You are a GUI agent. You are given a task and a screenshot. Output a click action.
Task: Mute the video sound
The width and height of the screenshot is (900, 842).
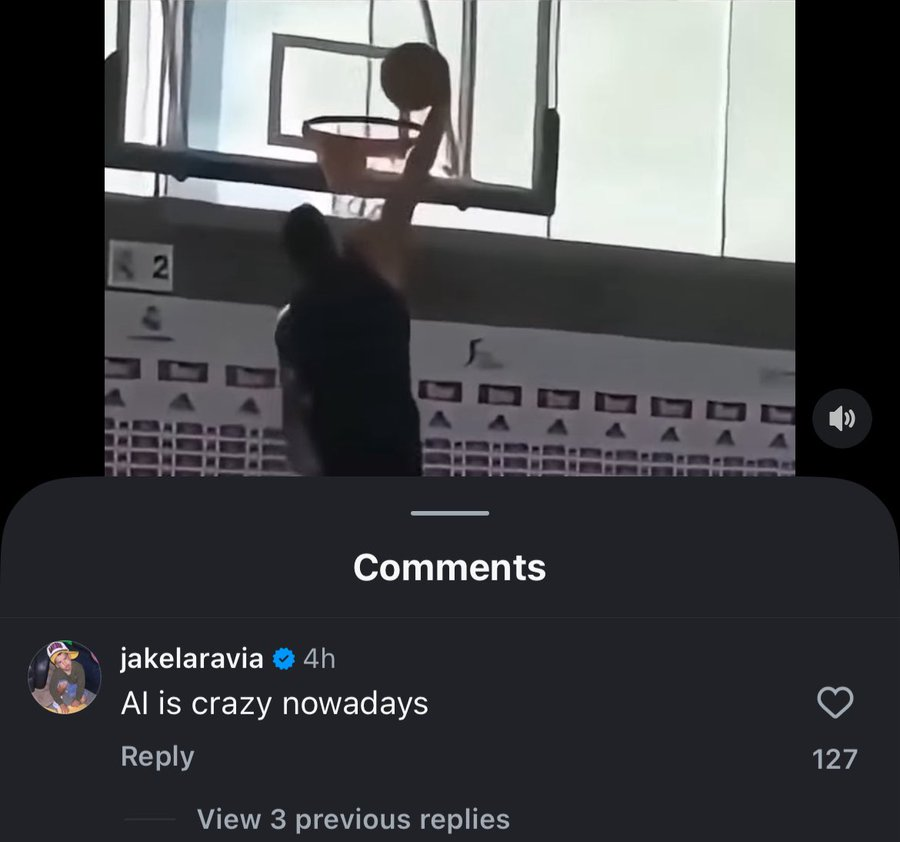[x=842, y=418]
